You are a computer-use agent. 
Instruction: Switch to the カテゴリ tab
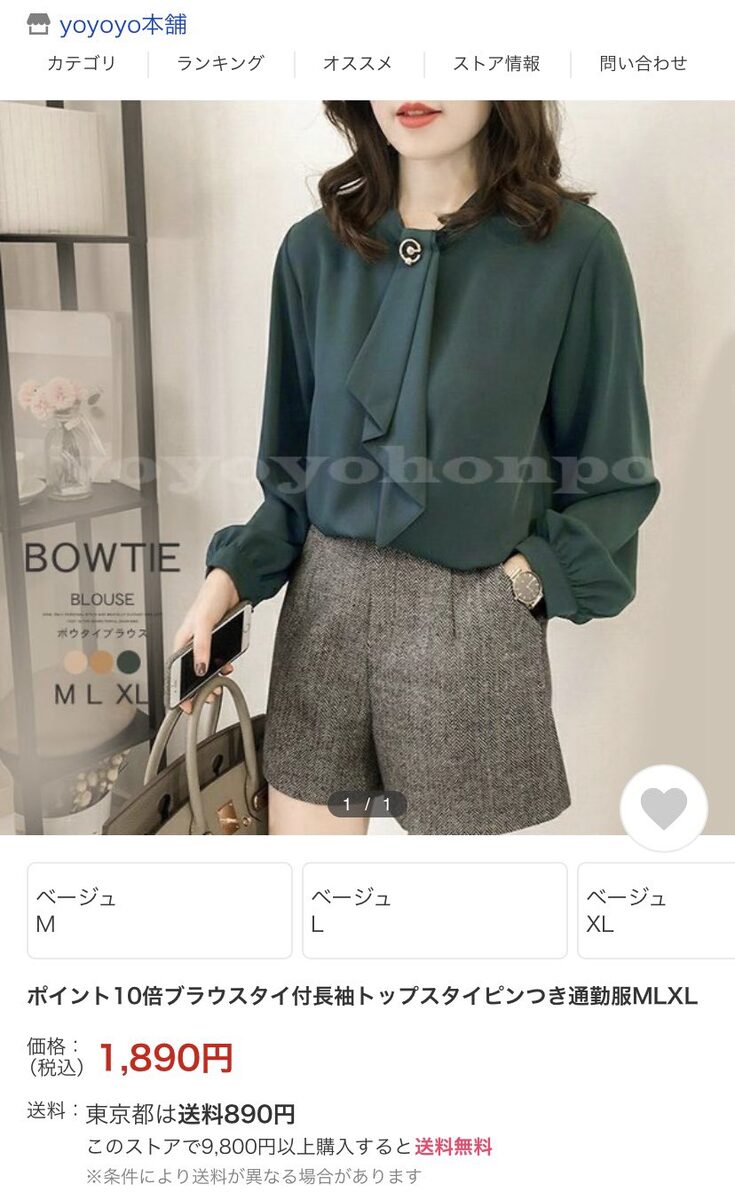click(81, 63)
